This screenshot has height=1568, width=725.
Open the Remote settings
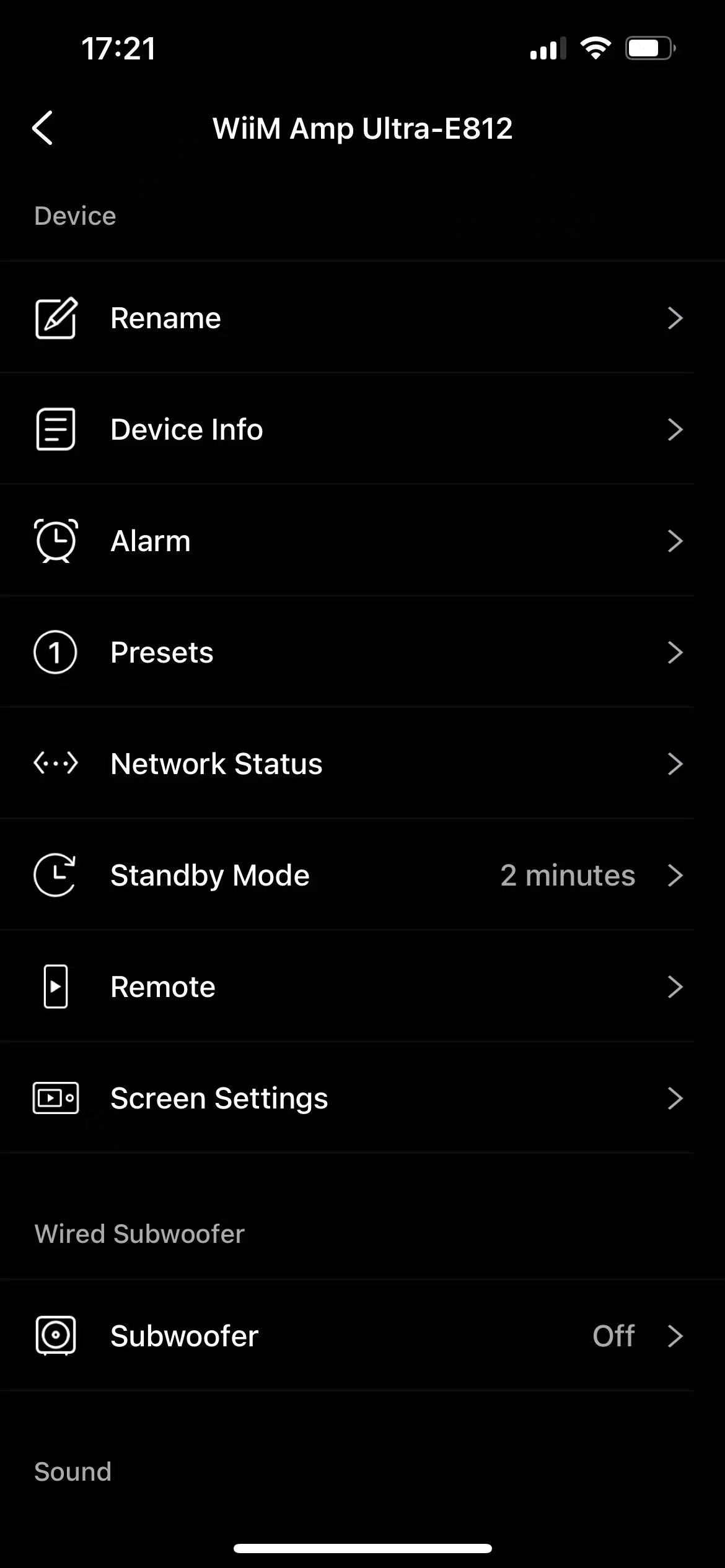pyautogui.click(x=362, y=987)
